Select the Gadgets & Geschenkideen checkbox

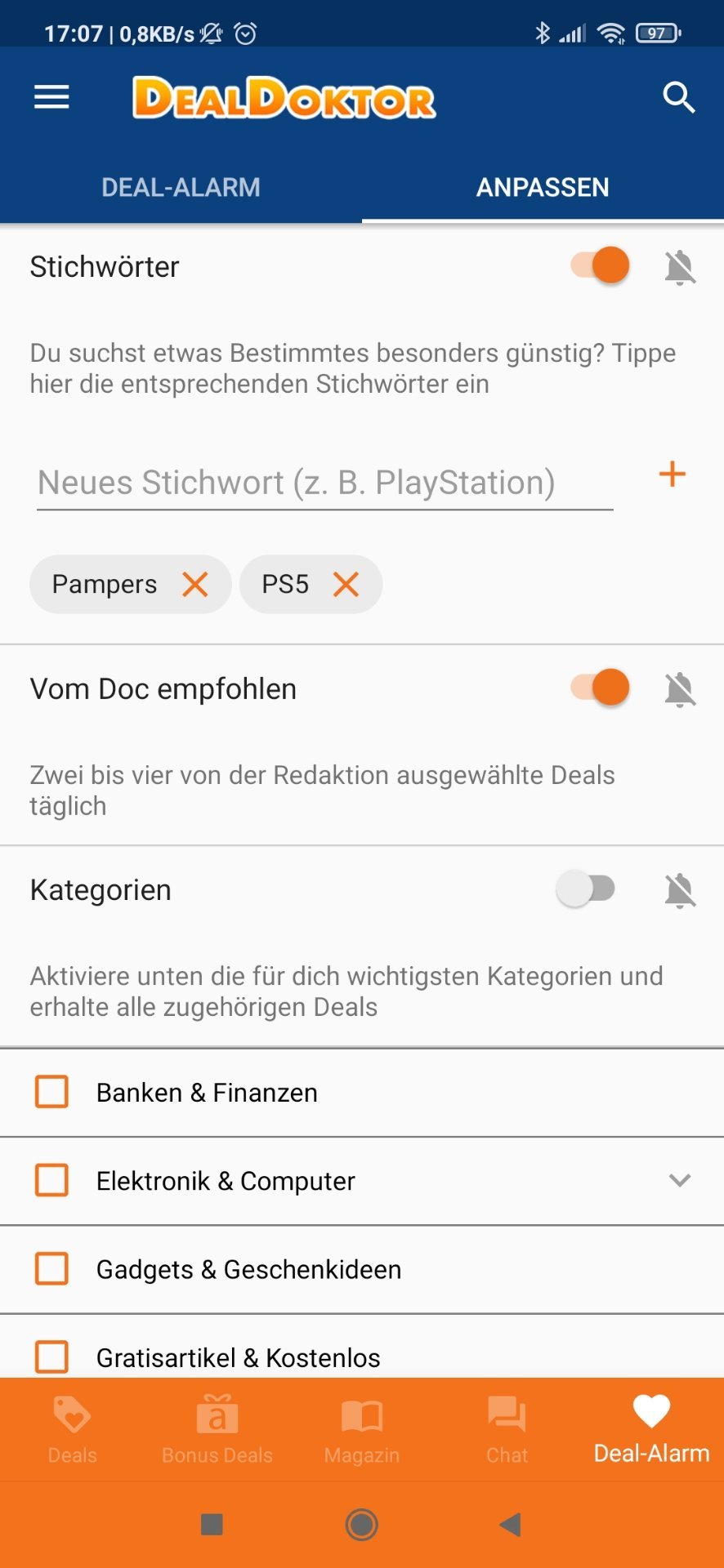click(51, 1268)
